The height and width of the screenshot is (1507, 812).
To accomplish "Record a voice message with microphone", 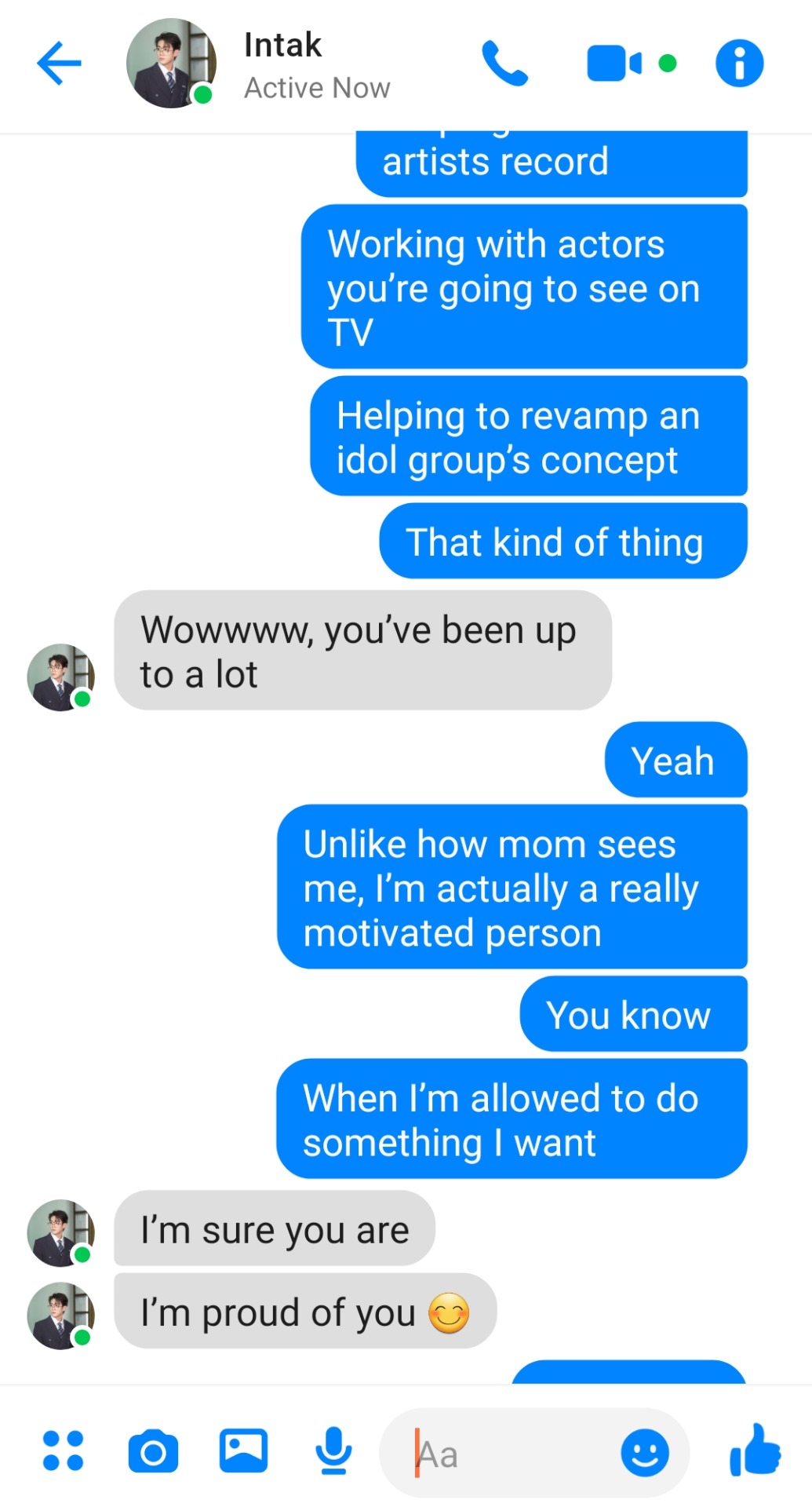I will coord(333,1450).
